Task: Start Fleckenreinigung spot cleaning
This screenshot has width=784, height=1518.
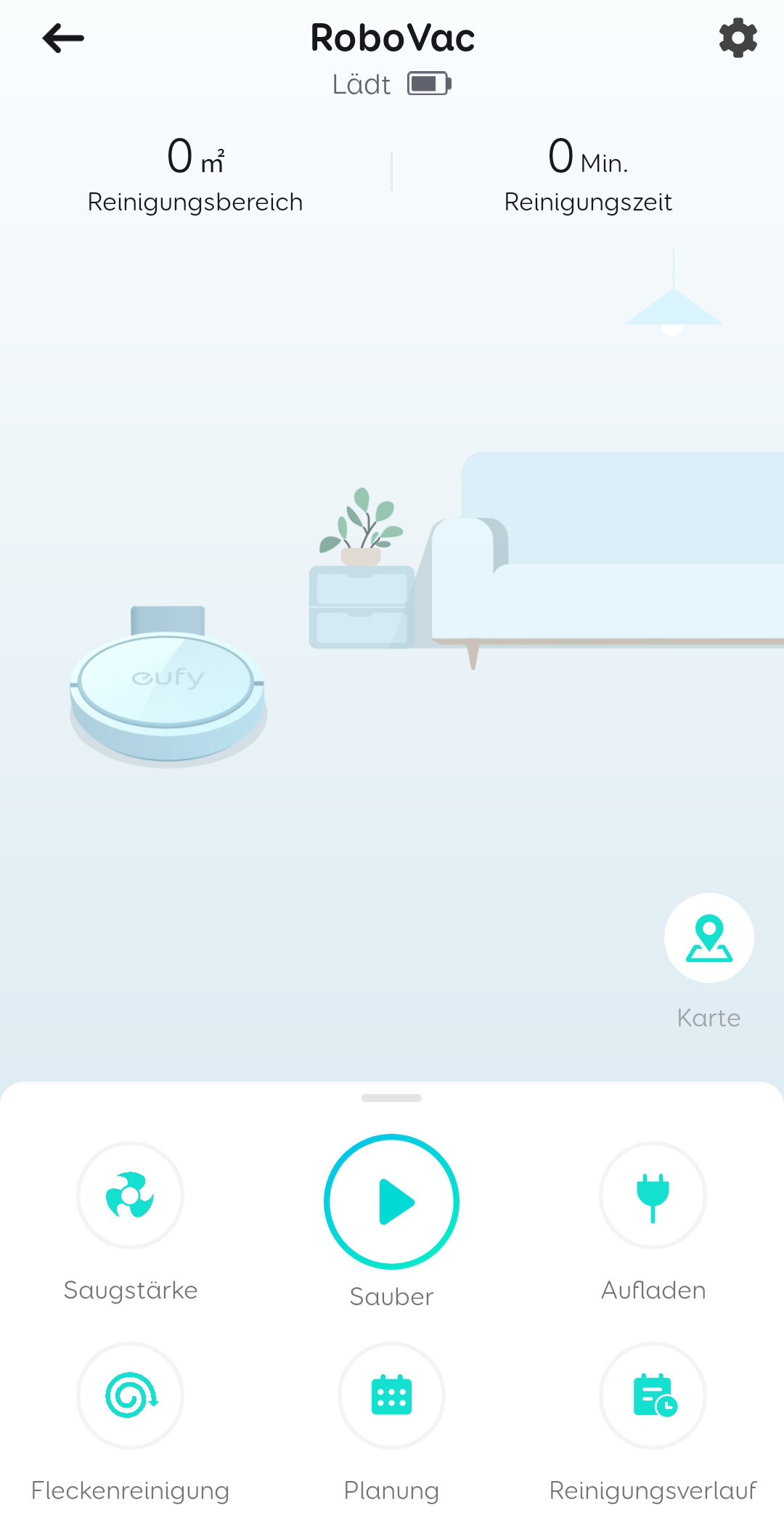Action: pyautogui.click(x=130, y=1395)
